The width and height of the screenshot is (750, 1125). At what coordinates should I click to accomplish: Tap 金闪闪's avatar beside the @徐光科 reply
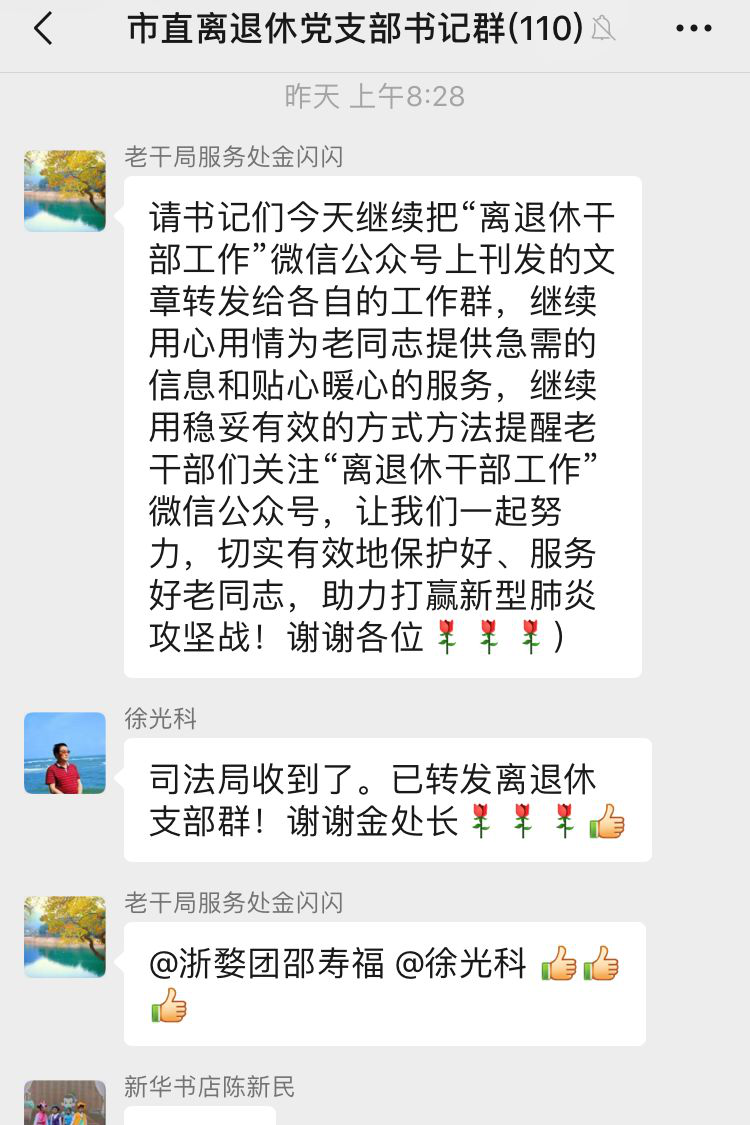65,937
